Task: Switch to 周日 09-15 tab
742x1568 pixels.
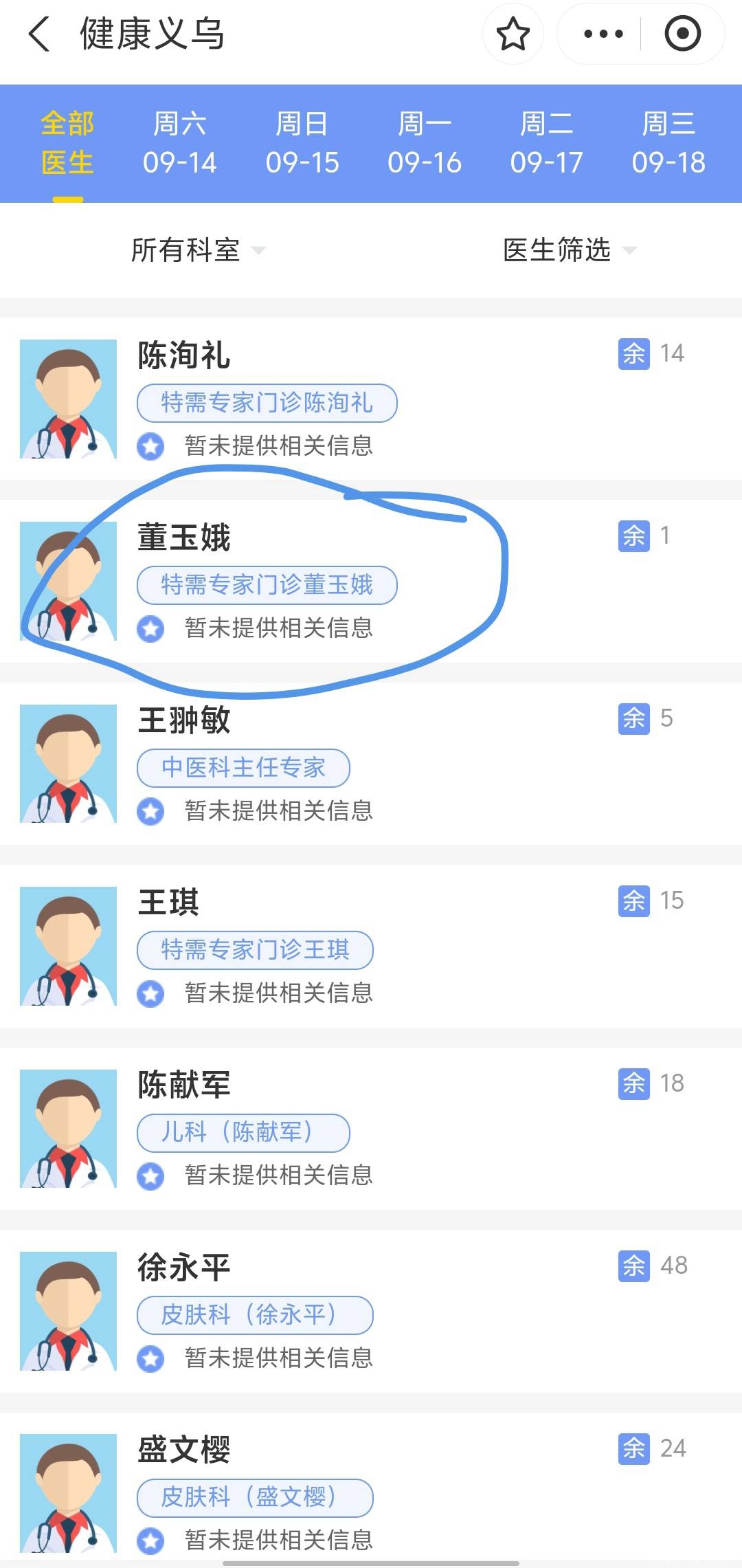Action: click(x=302, y=143)
